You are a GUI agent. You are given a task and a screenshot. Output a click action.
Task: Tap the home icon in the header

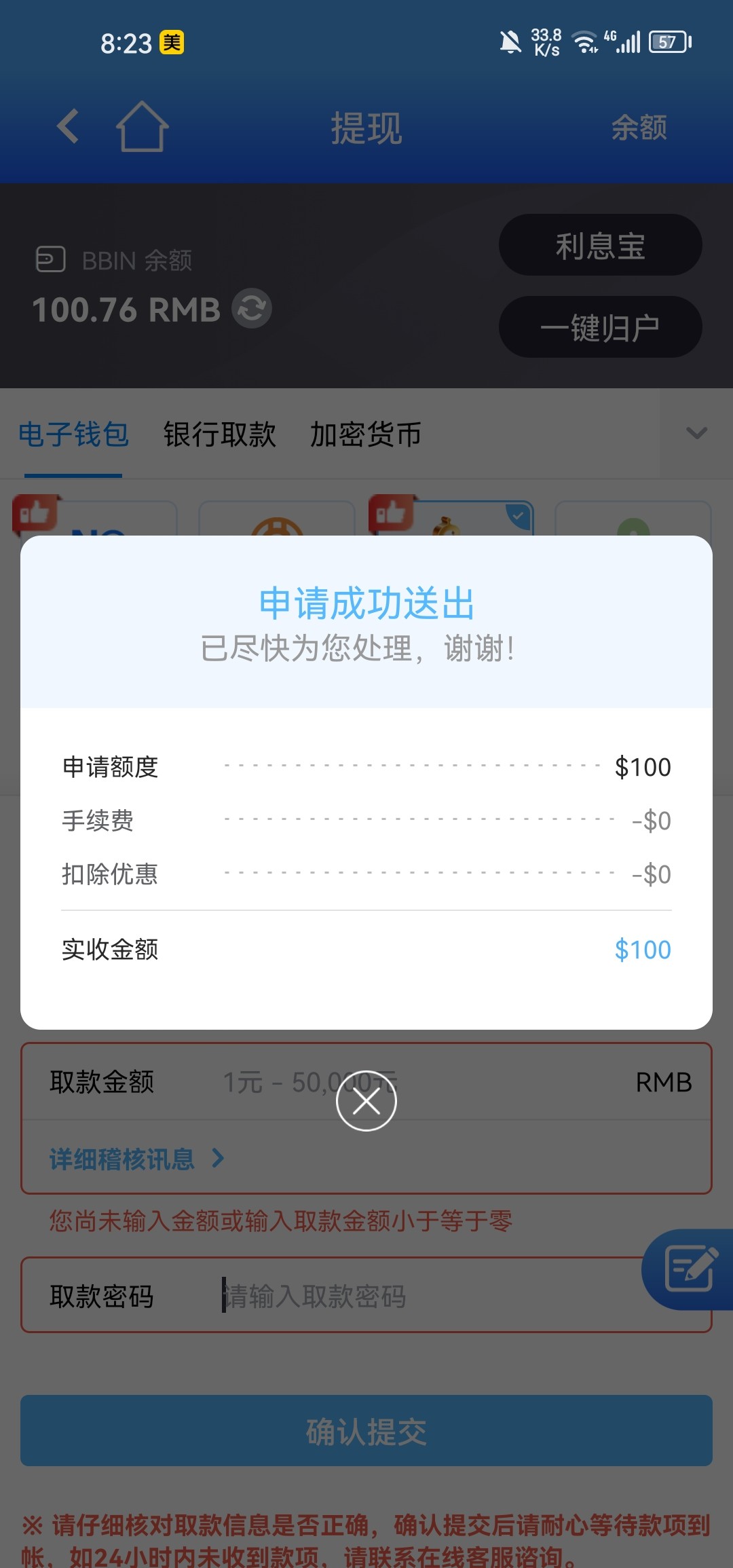[x=142, y=126]
